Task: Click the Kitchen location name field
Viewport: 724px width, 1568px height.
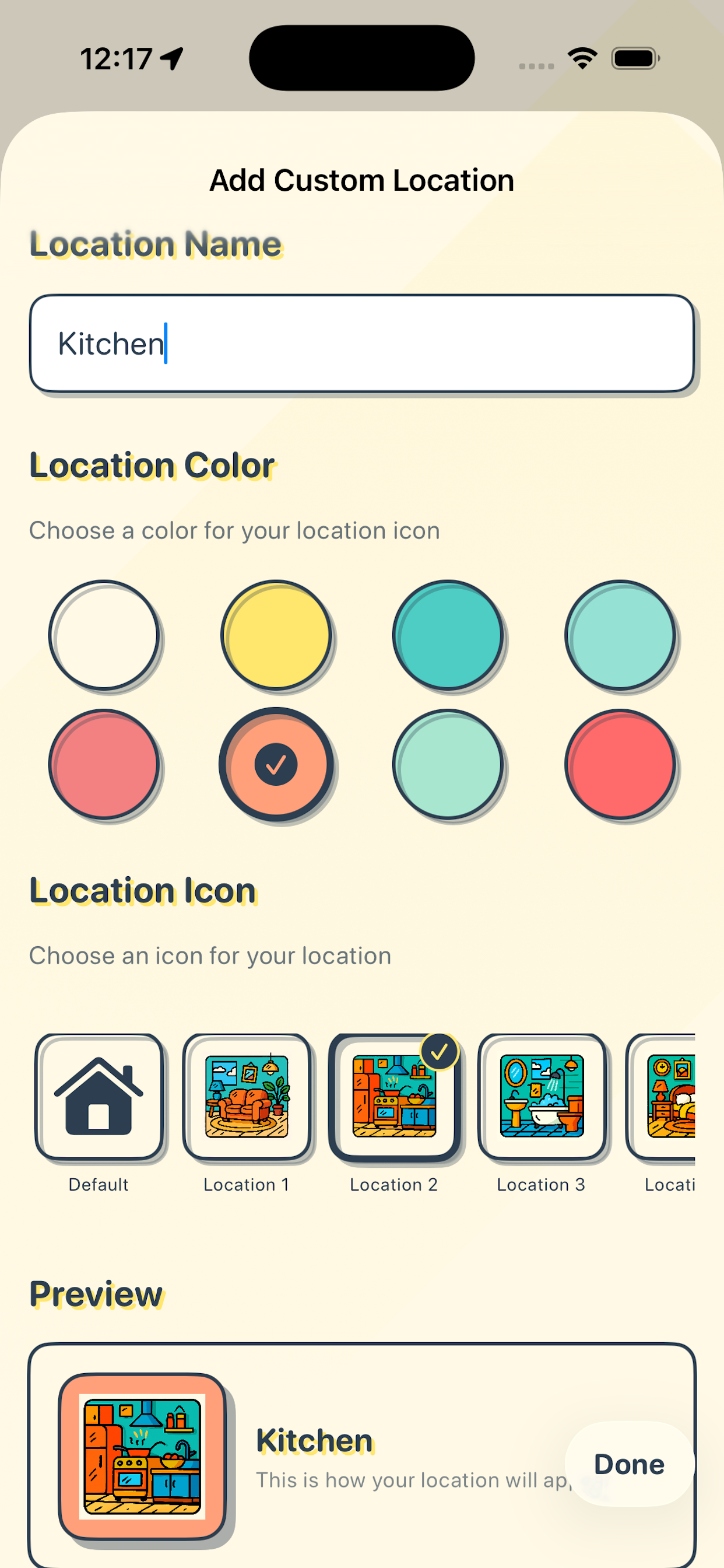Action: pos(361,342)
